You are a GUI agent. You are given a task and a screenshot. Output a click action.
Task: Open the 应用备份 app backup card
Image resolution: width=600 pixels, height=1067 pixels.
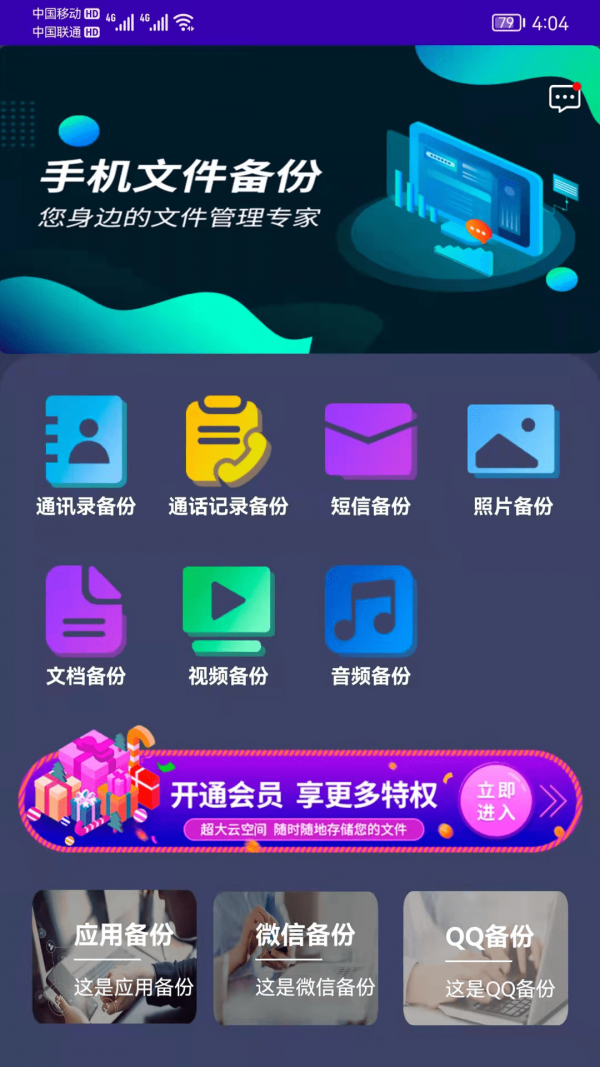click(115, 957)
